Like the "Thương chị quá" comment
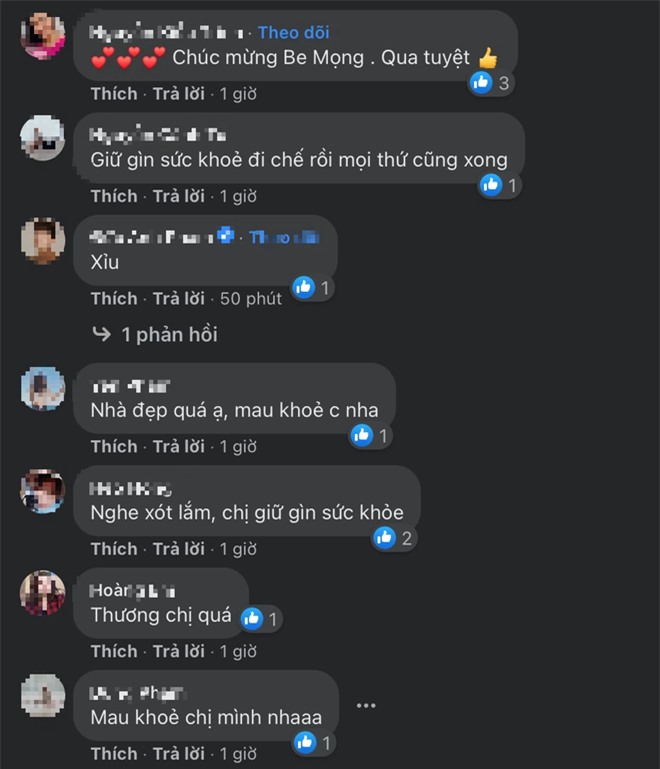This screenshot has height=769, width=660. click(x=113, y=651)
